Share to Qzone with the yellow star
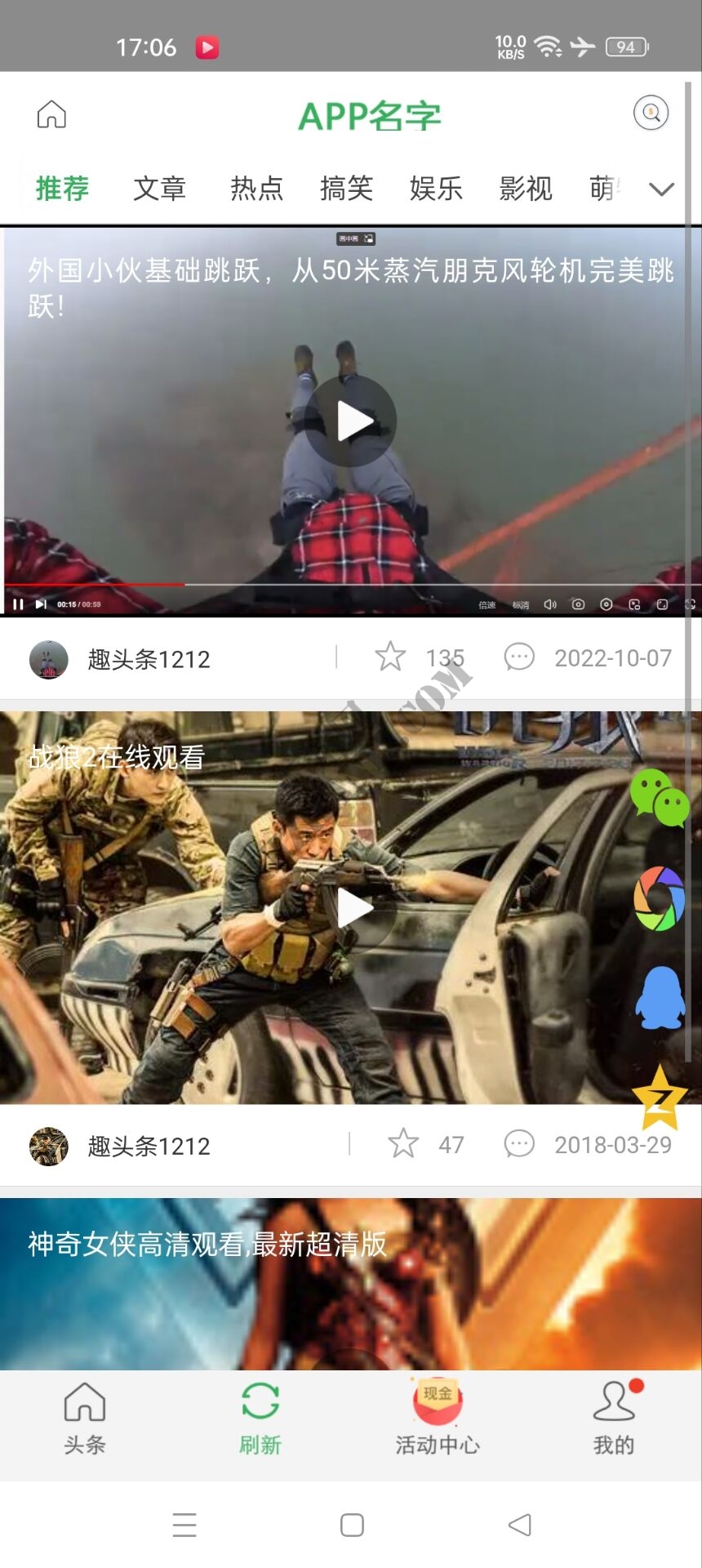This screenshot has height=1568, width=702. click(660, 1098)
